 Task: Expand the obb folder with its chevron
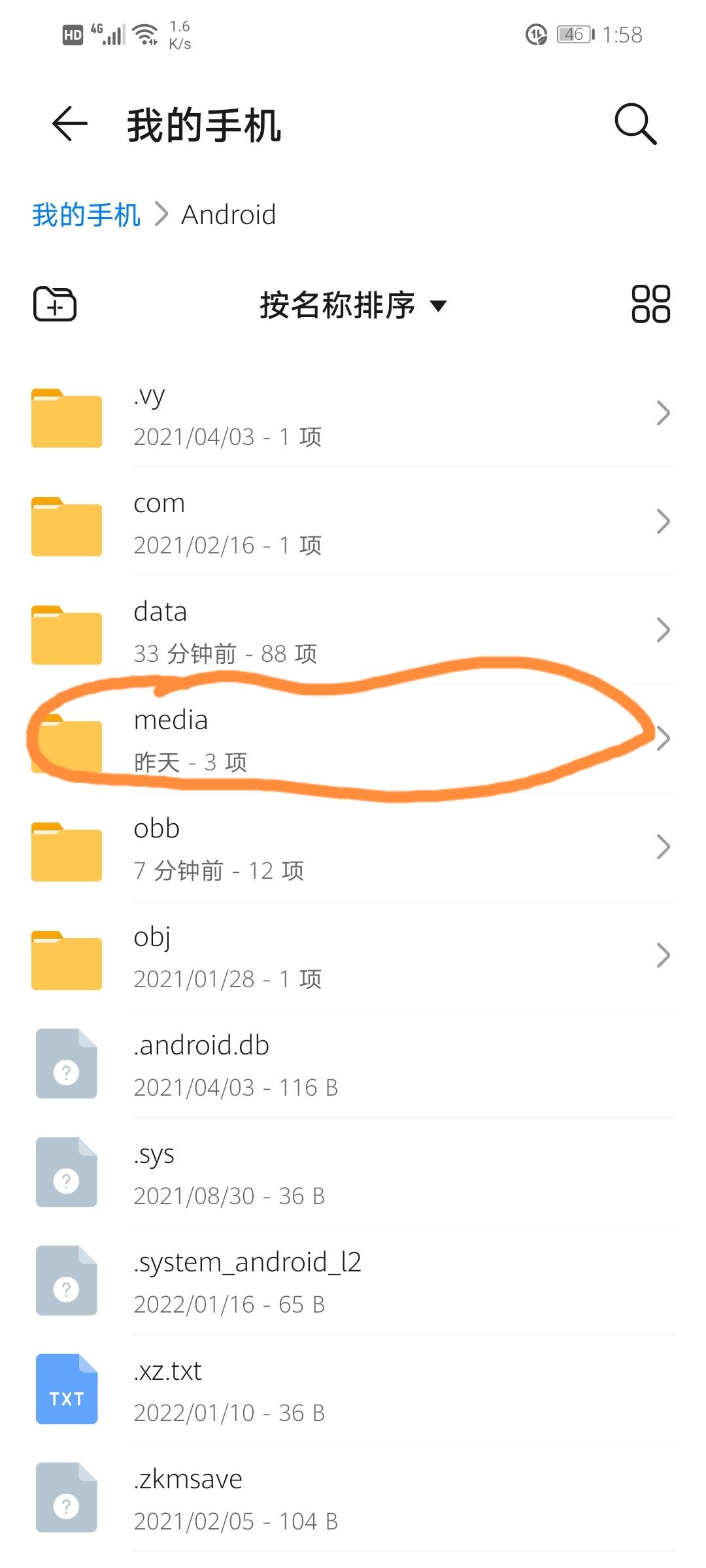[x=663, y=847]
